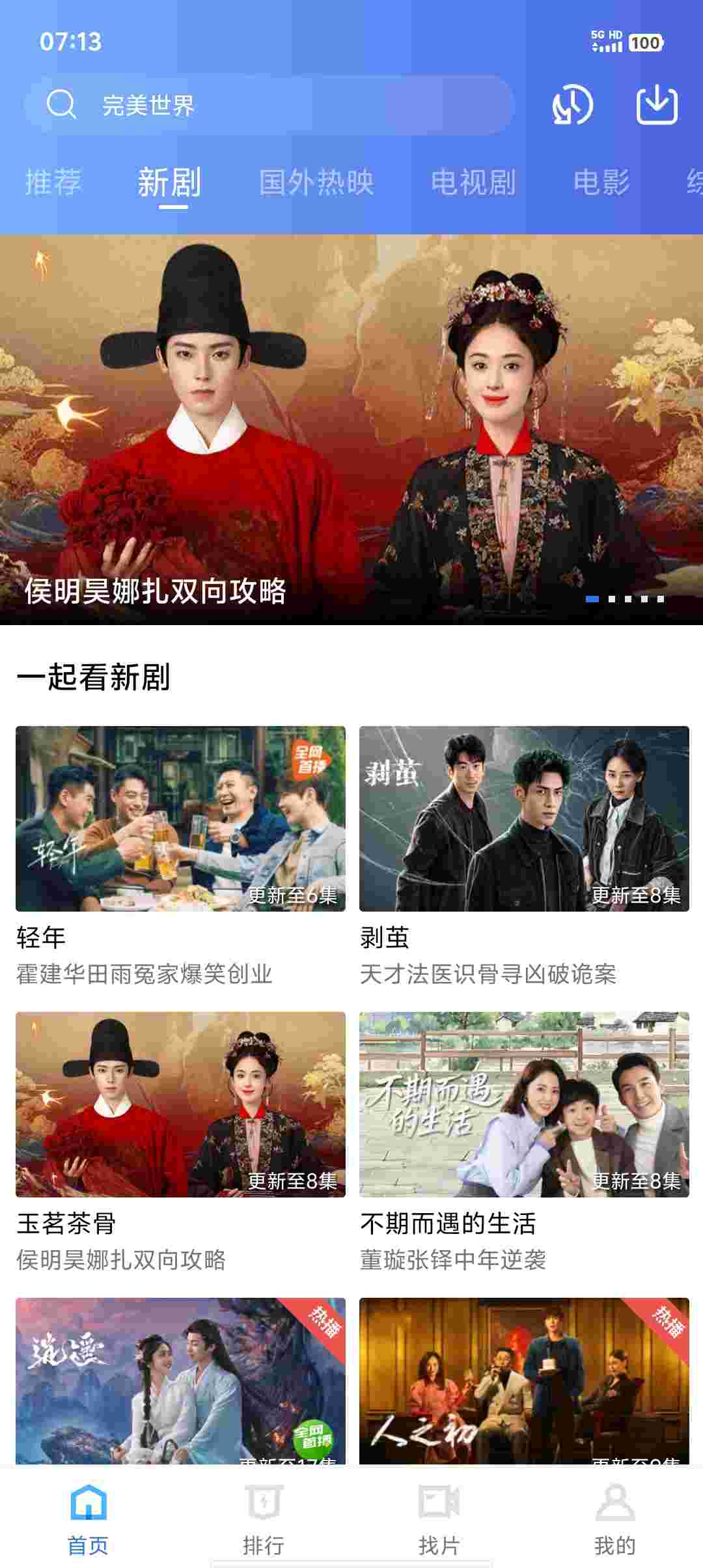703x1568 pixels.
Task: Open the drama 轻年
Action: [180, 819]
